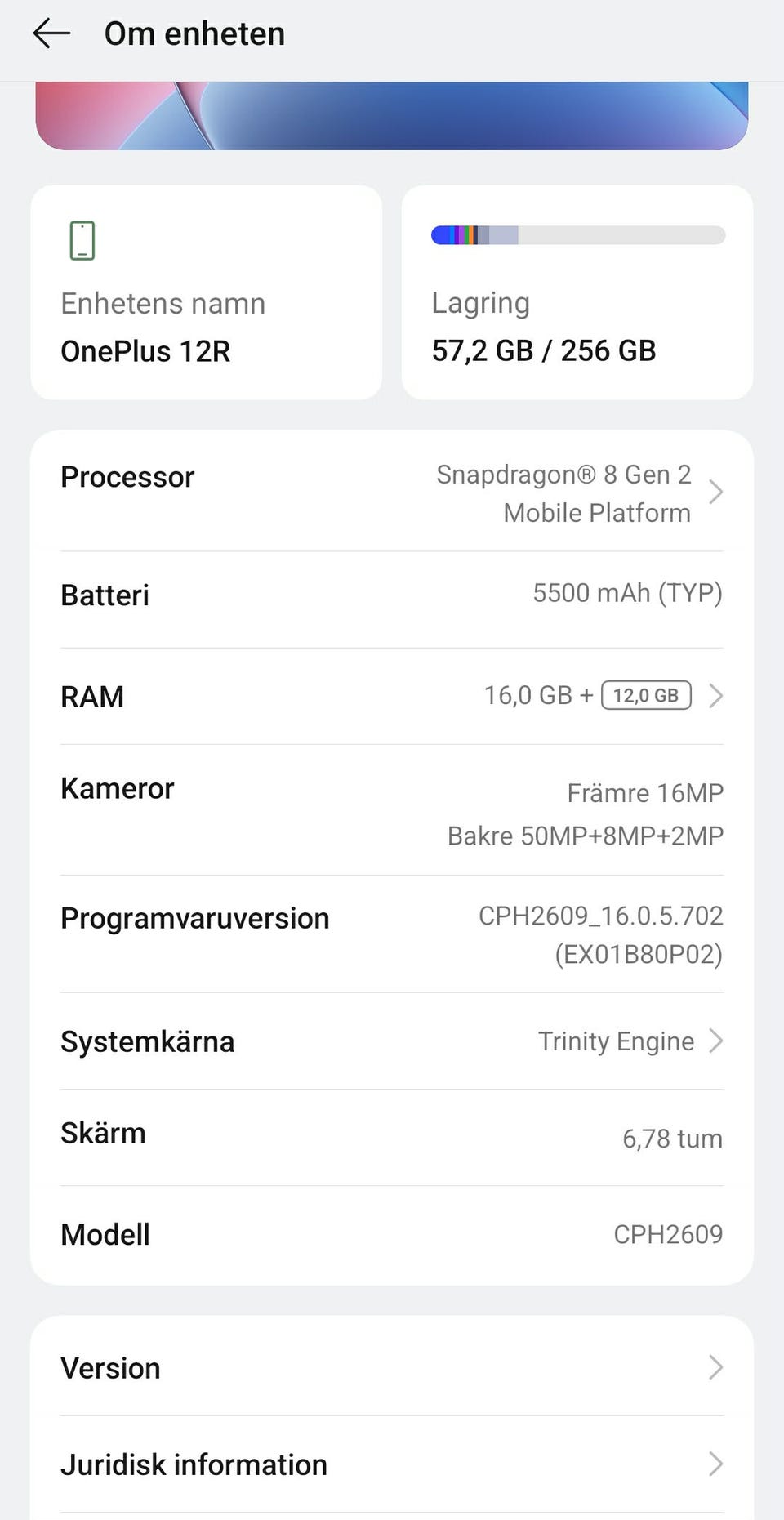Open Processor details

point(392,493)
